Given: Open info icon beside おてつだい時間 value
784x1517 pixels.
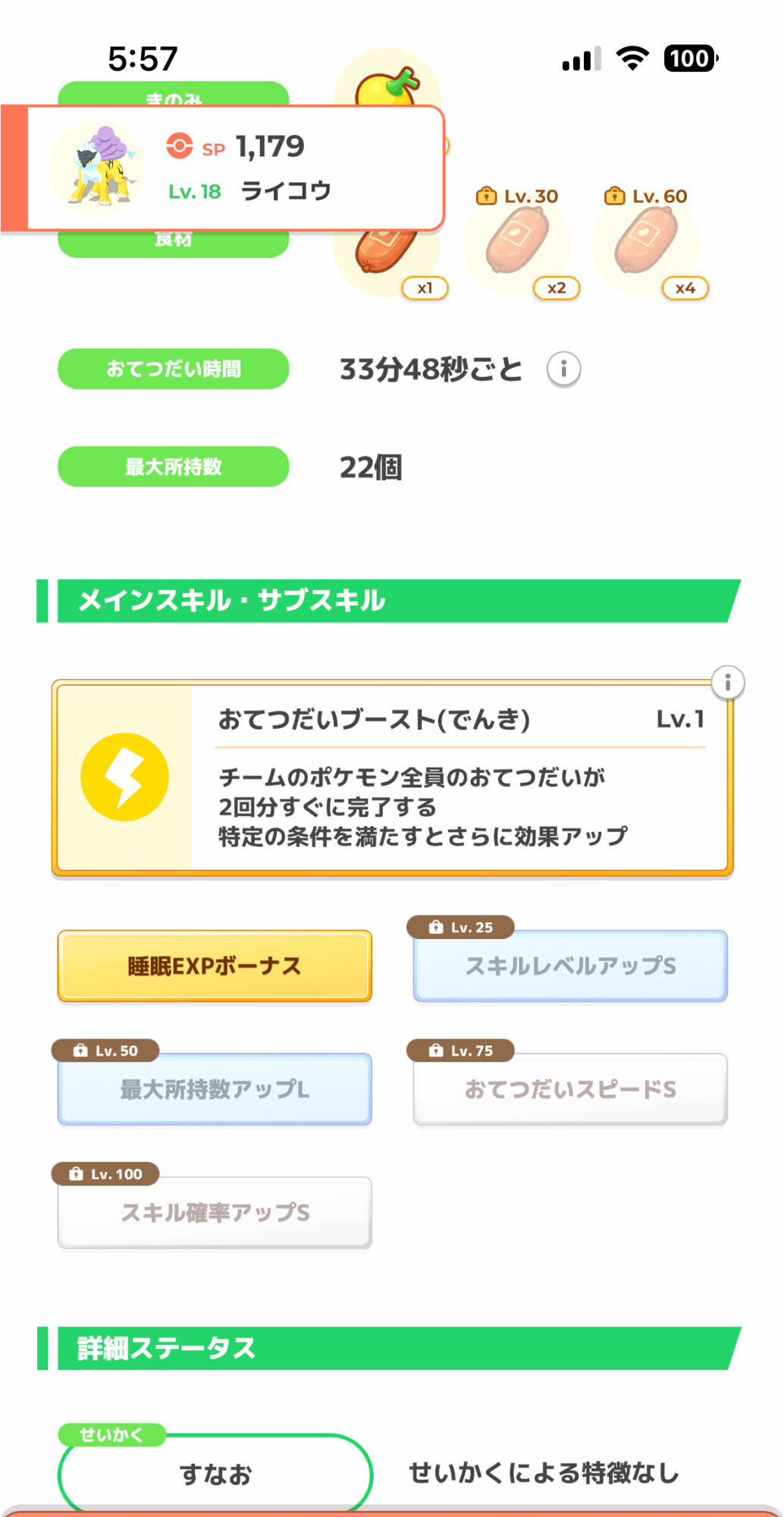Looking at the screenshot, I should tap(563, 369).
